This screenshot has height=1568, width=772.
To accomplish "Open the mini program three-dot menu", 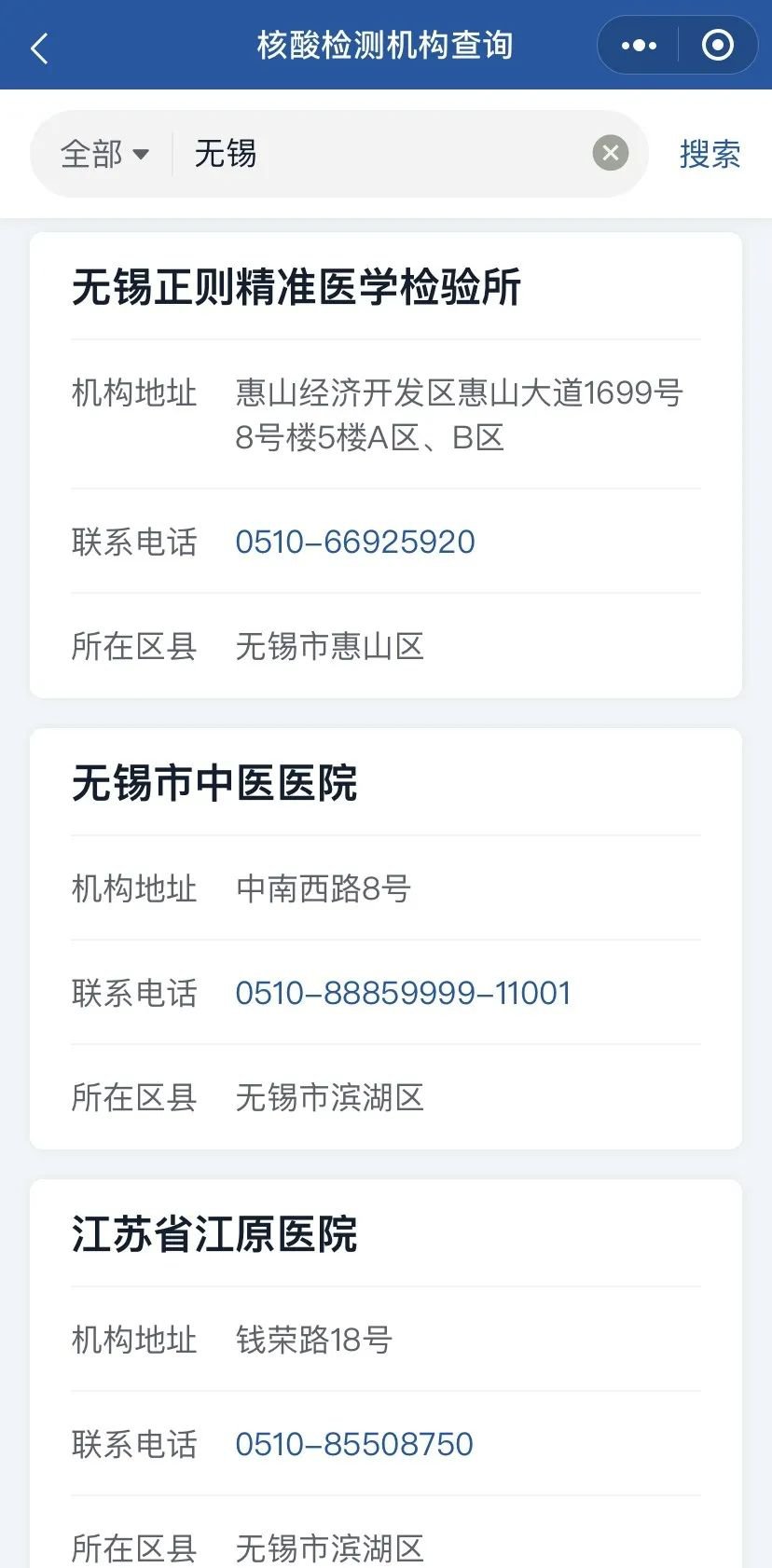I will tap(639, 45).
